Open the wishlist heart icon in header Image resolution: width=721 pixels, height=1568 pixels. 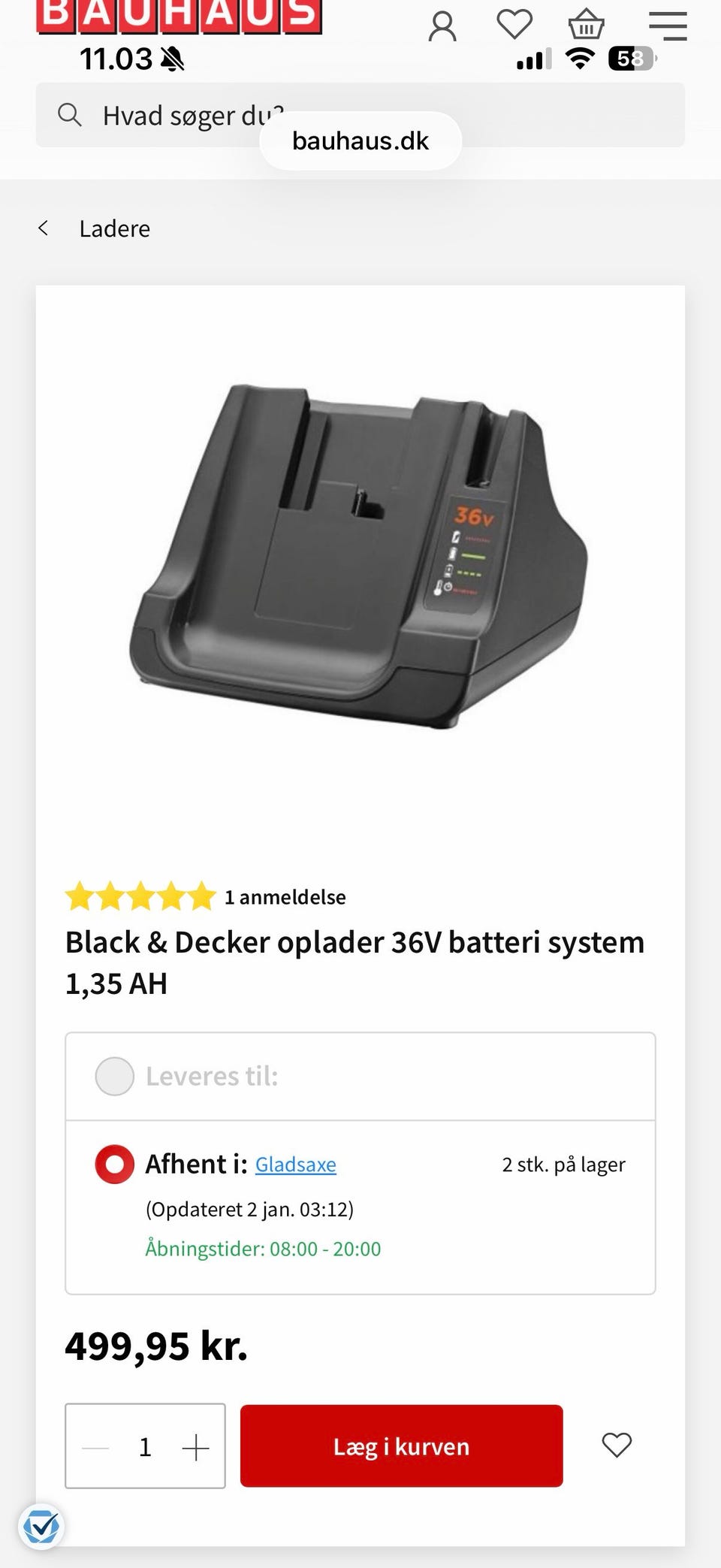[514, 26]
